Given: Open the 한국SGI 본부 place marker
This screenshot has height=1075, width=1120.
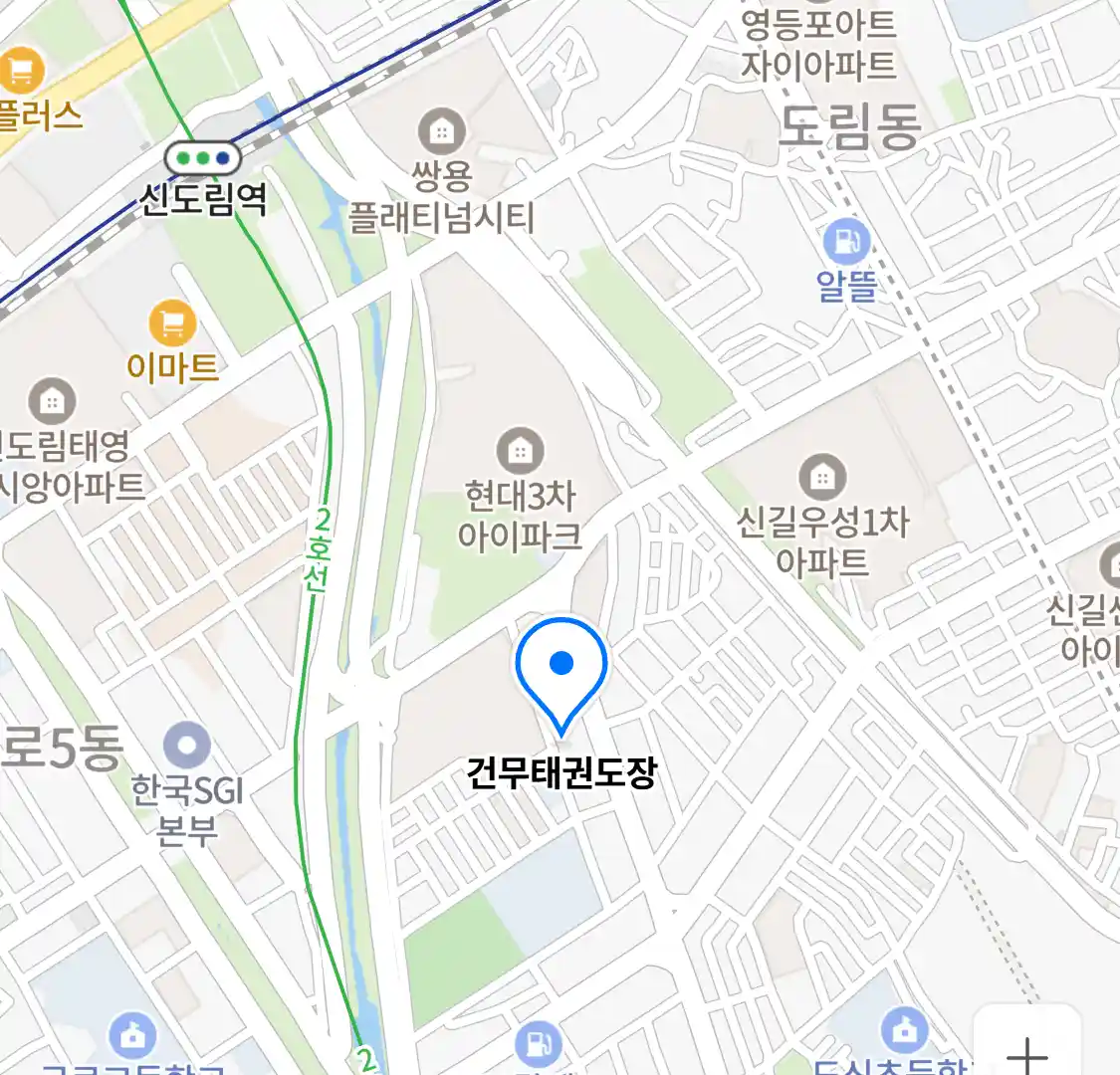Looking at the screenshot, I should (186, 746).
